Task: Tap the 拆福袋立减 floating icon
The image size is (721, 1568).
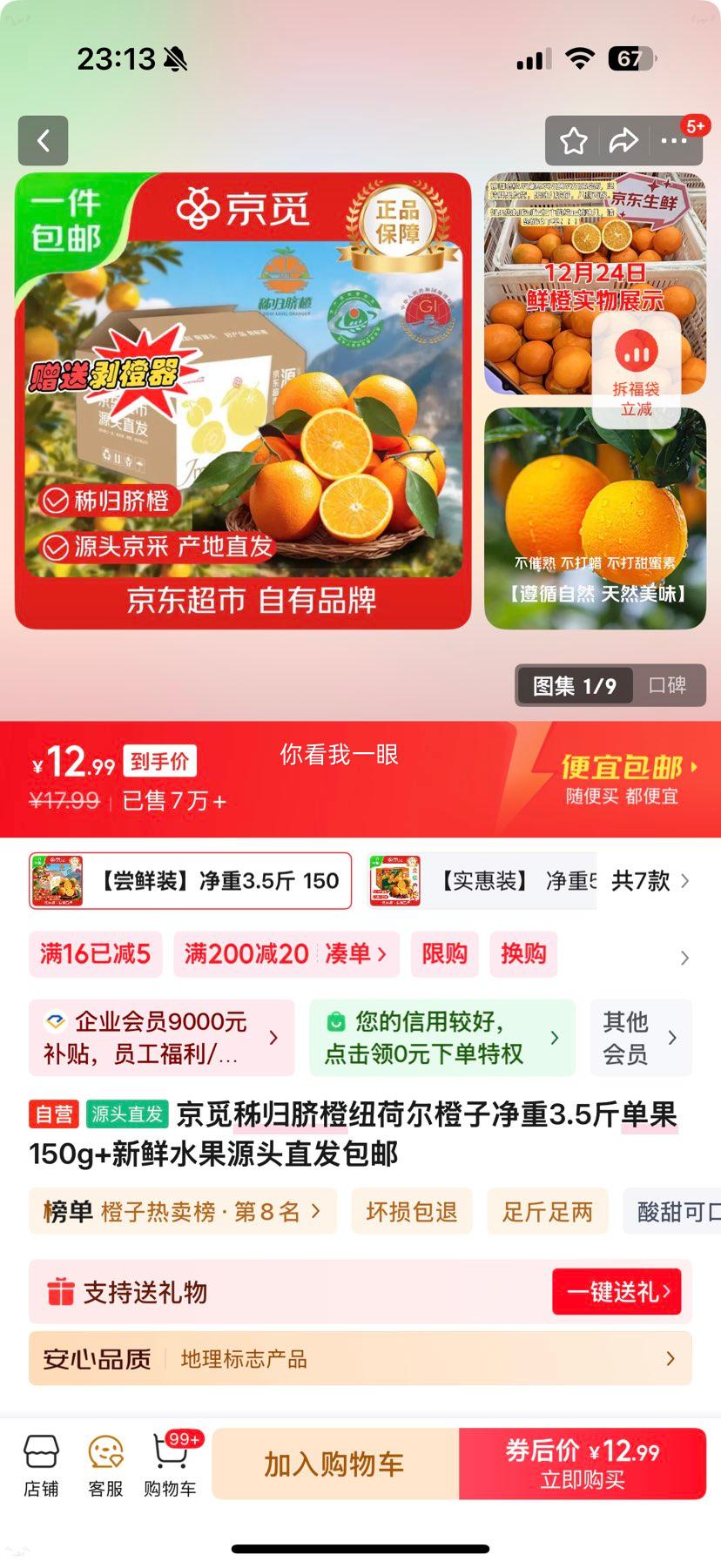Action: coord(638,372)
